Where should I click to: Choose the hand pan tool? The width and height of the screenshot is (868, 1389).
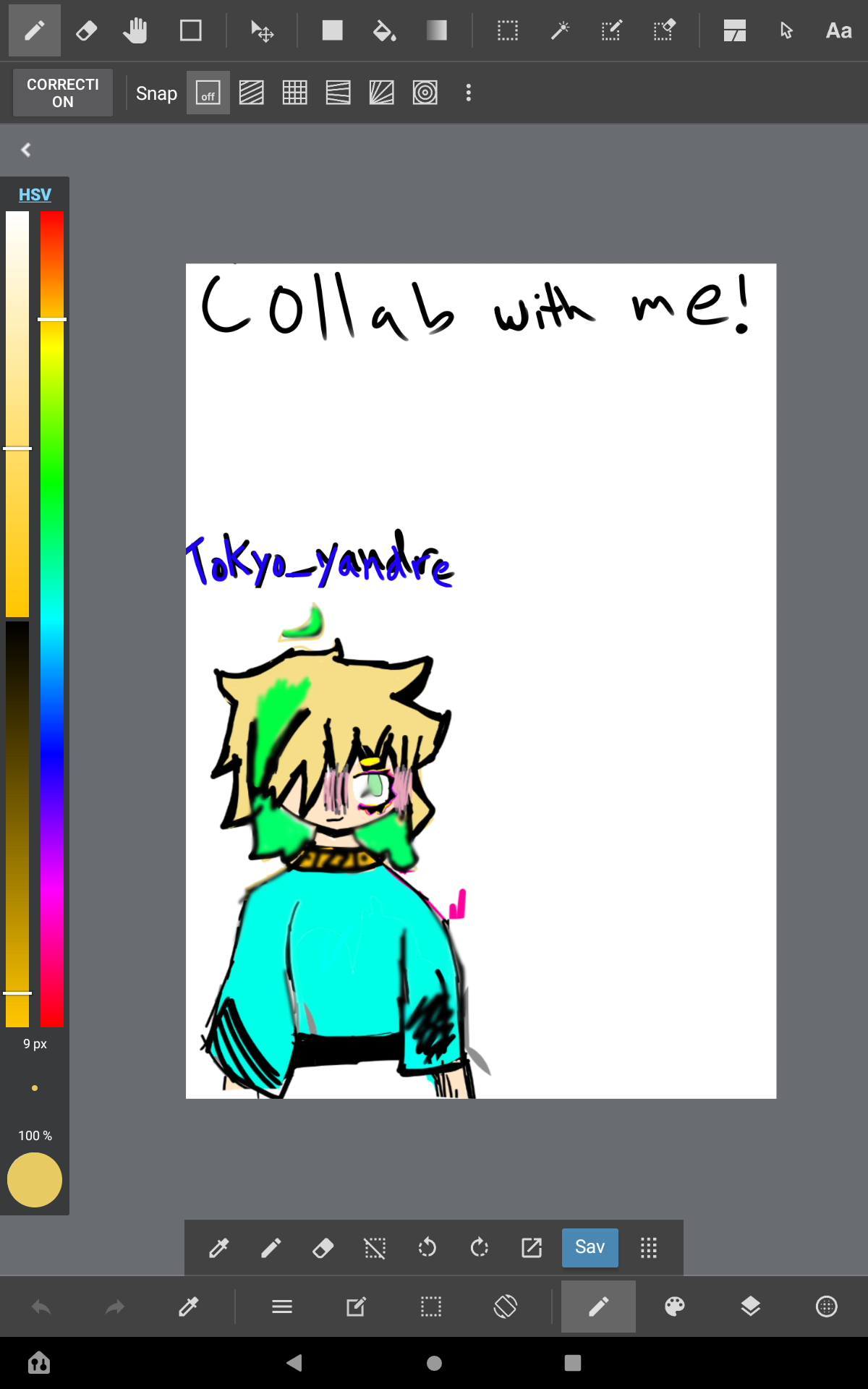(135, 30)
